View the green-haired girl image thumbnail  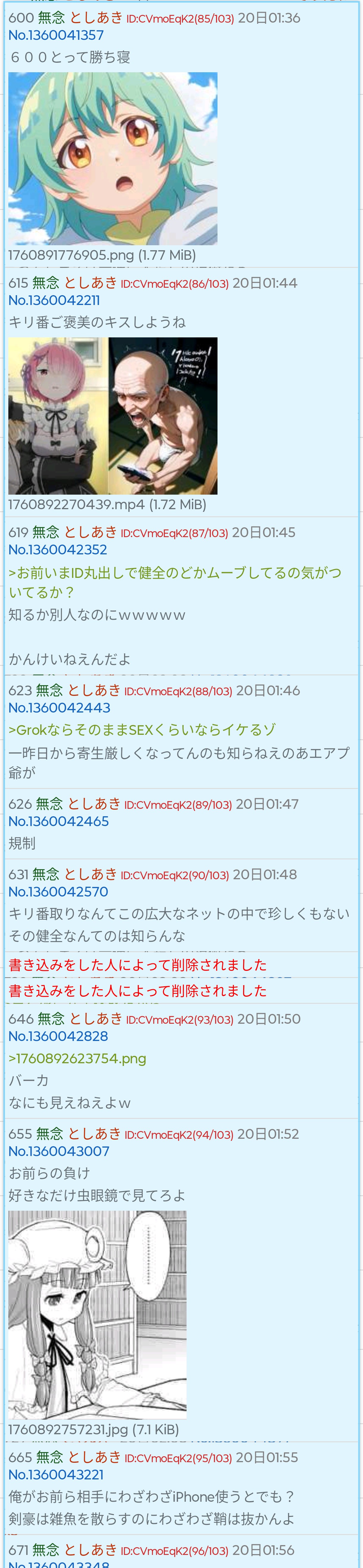(113, 158)
